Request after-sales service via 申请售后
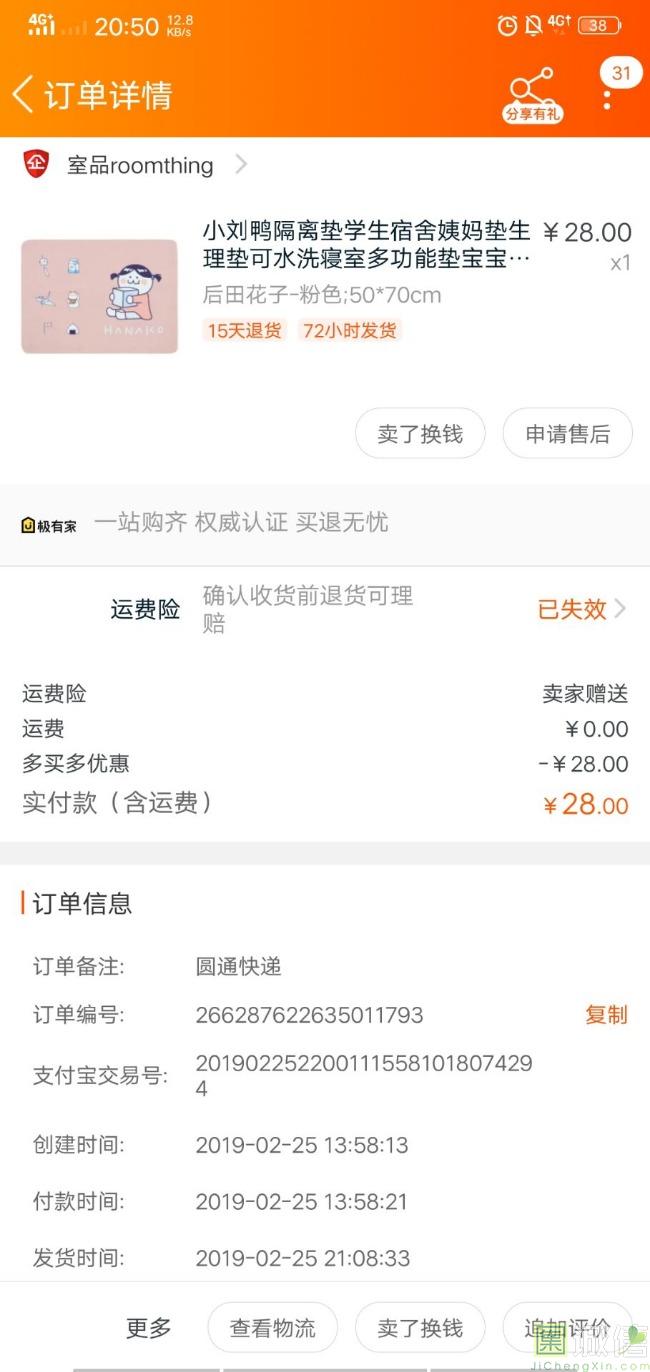Image resolution: width=650 pixels, height=1372 pixels. tap(567, 434)
